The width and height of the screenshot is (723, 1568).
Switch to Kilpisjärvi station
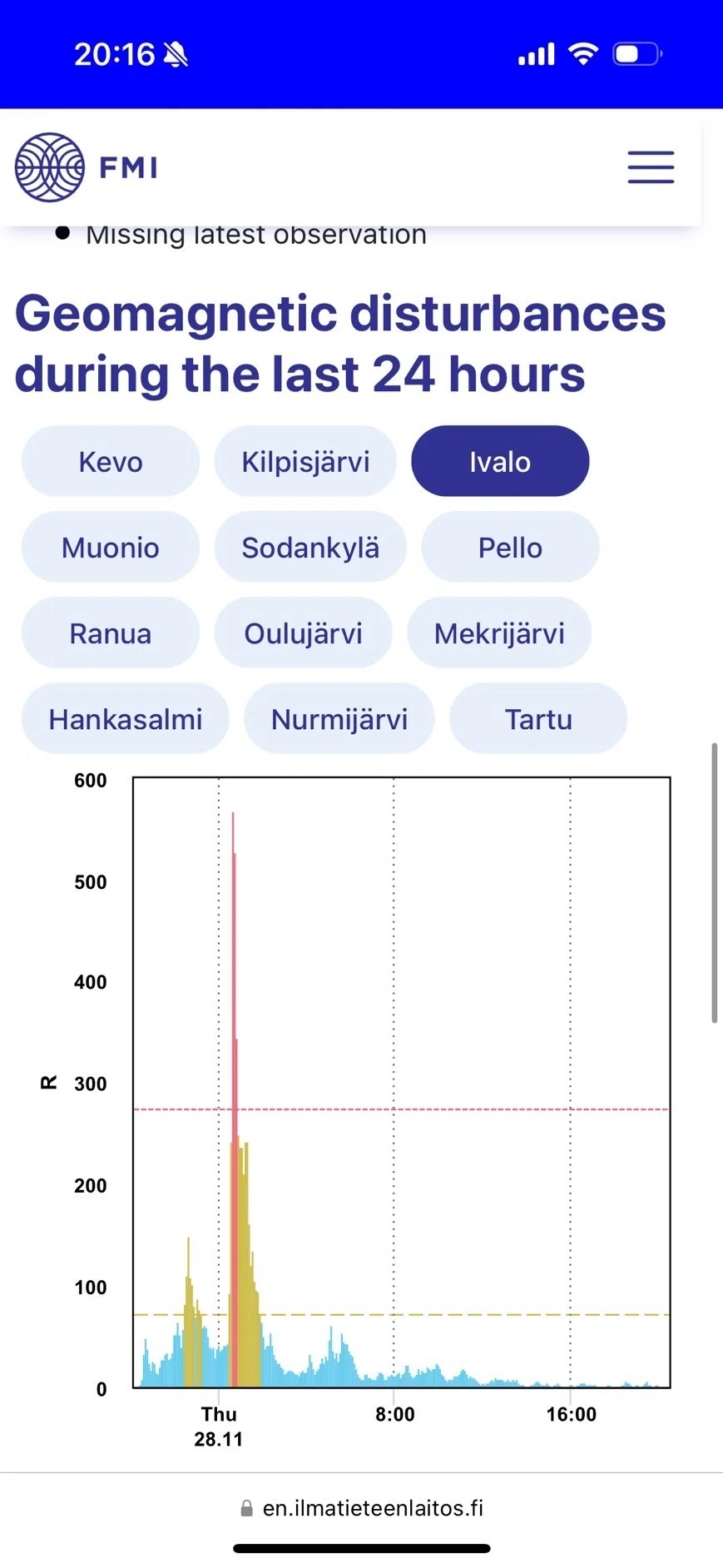point(305,461)
